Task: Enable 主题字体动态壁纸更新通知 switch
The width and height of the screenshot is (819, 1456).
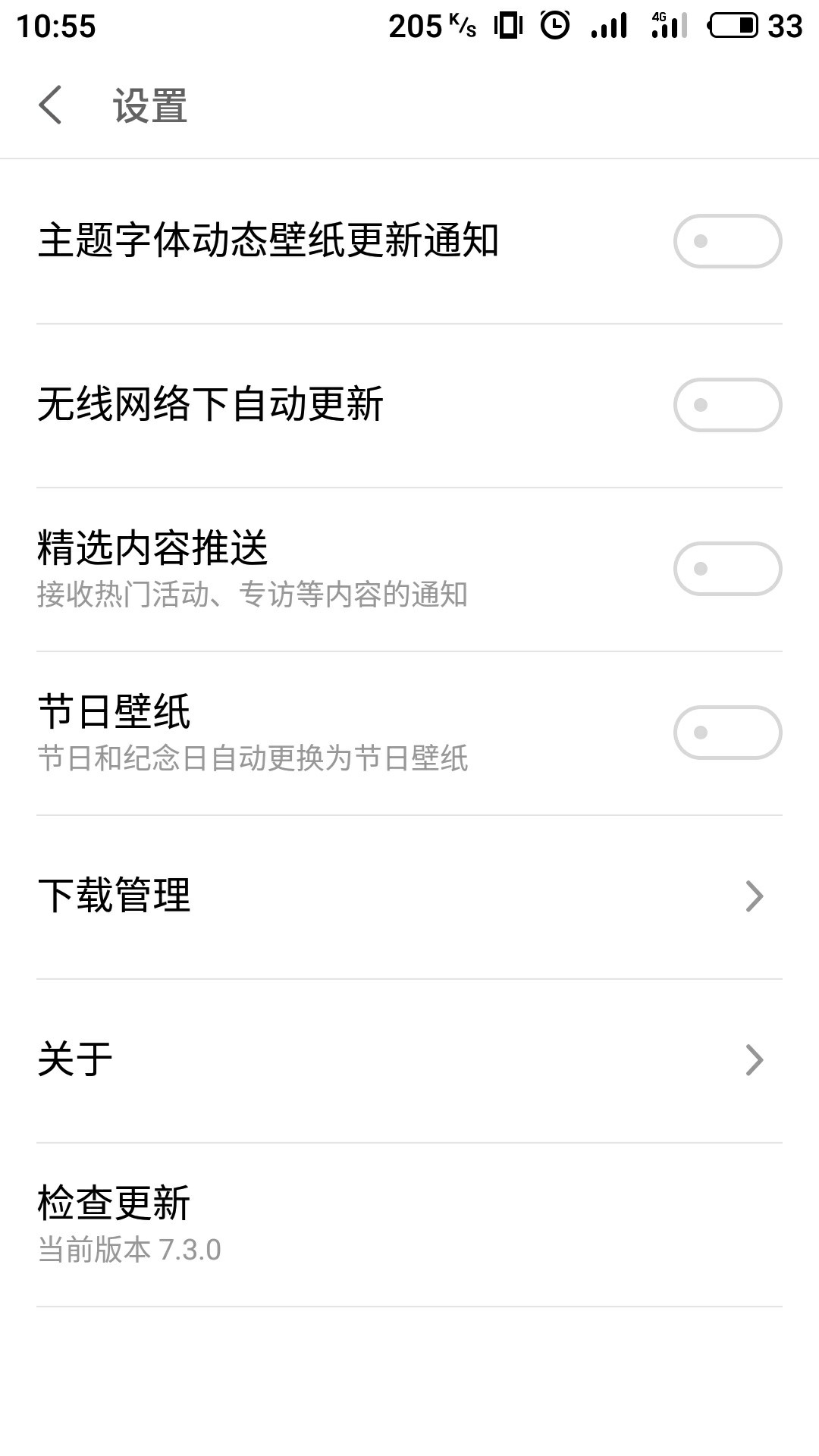Action: 726,241
